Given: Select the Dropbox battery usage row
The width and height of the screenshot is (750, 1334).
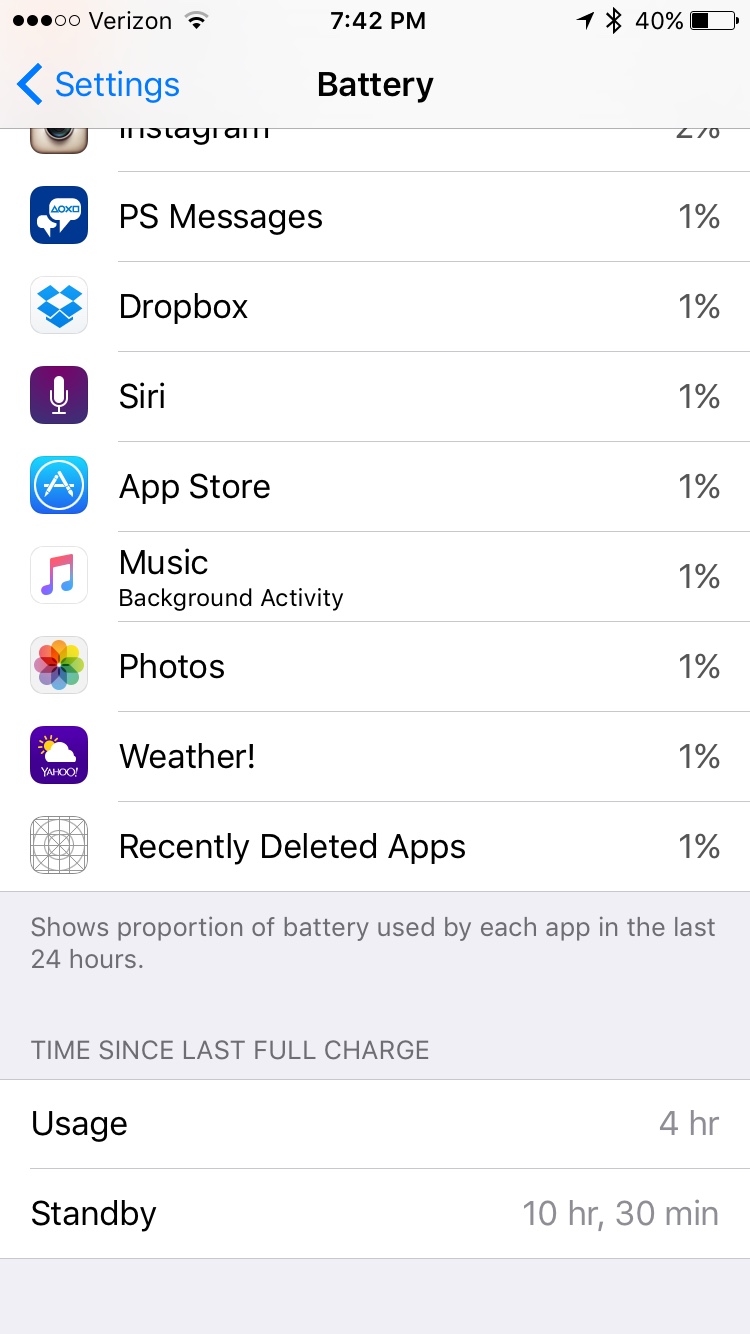Looking at the screenshot, I should pyautogui.click(x=375, y=307).
